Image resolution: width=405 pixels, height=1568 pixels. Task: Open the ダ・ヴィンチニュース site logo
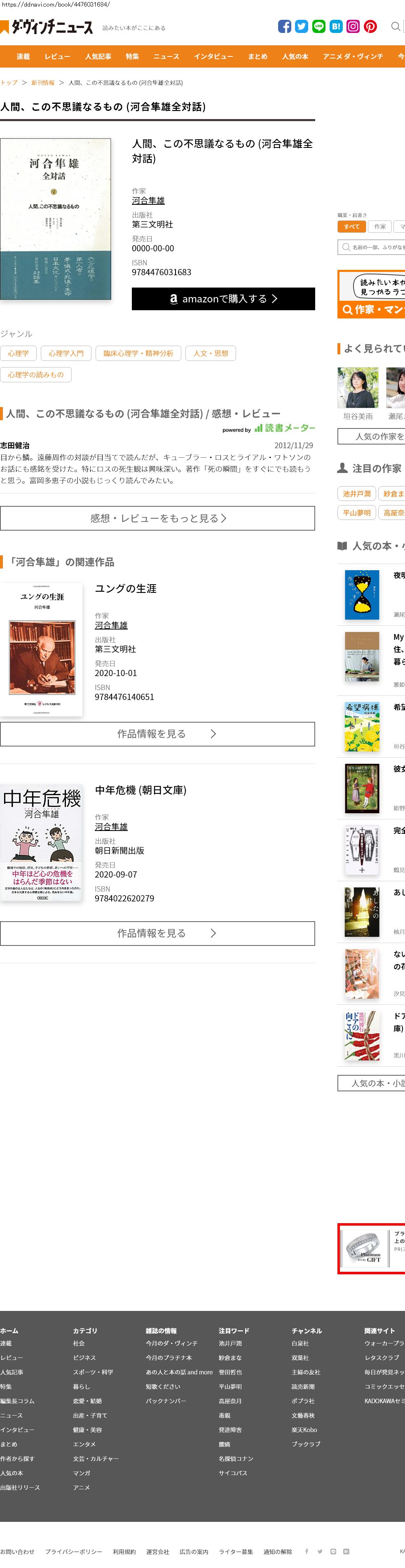pos(47,27)
